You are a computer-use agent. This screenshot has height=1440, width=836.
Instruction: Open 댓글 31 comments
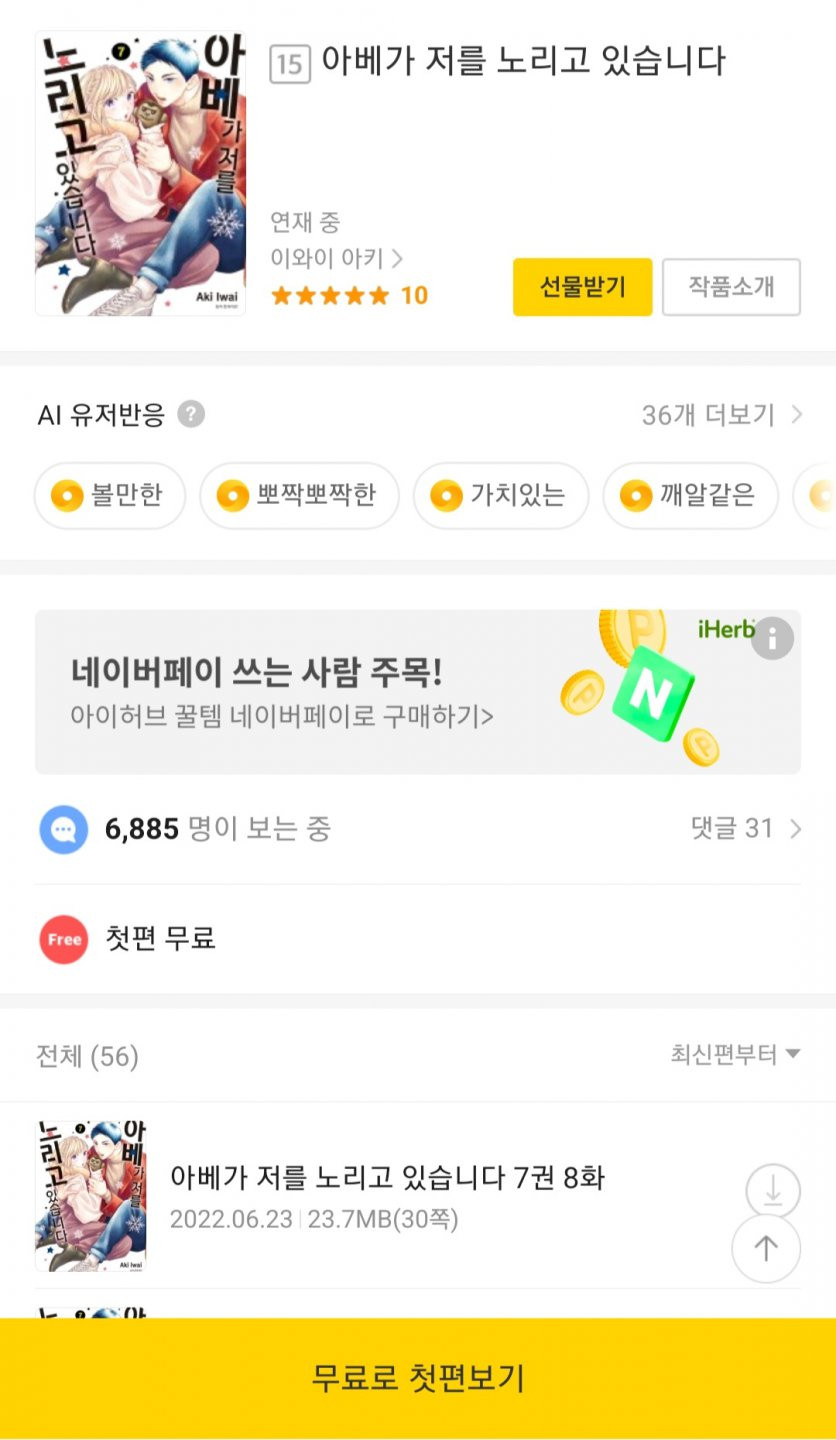[x=745, y=828]
